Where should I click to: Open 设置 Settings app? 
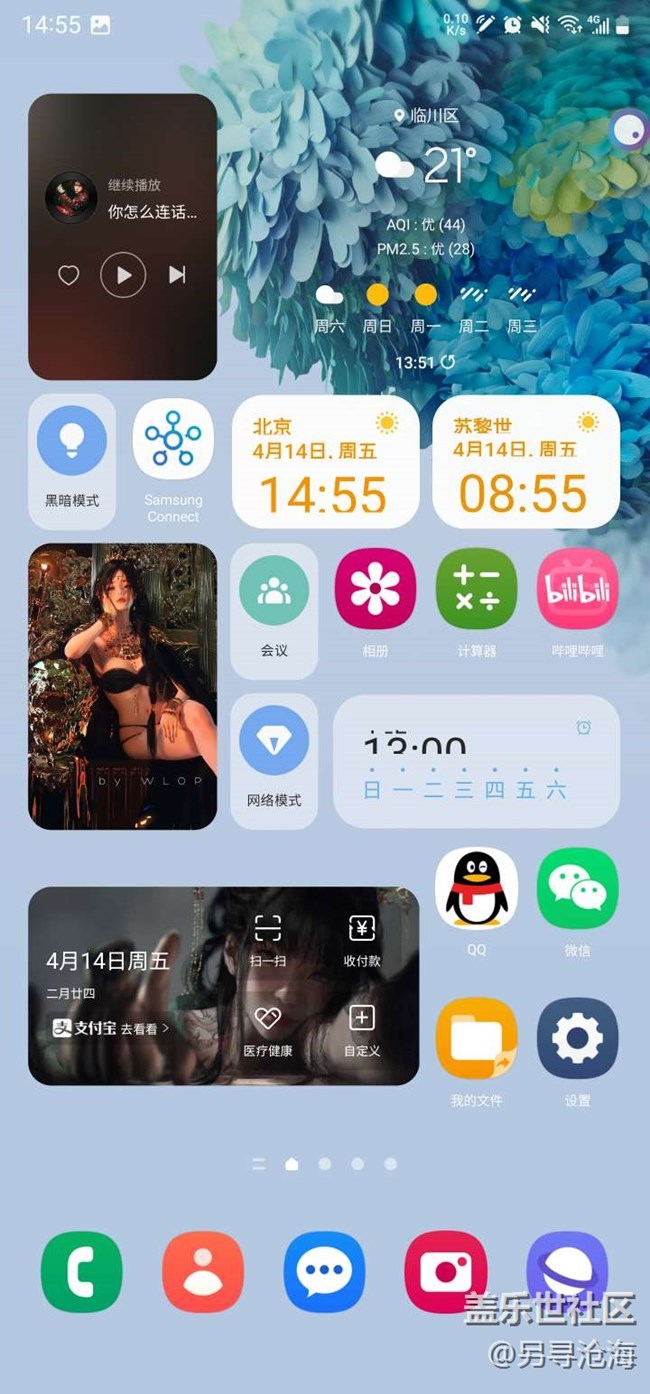[x=578, y=1039]
